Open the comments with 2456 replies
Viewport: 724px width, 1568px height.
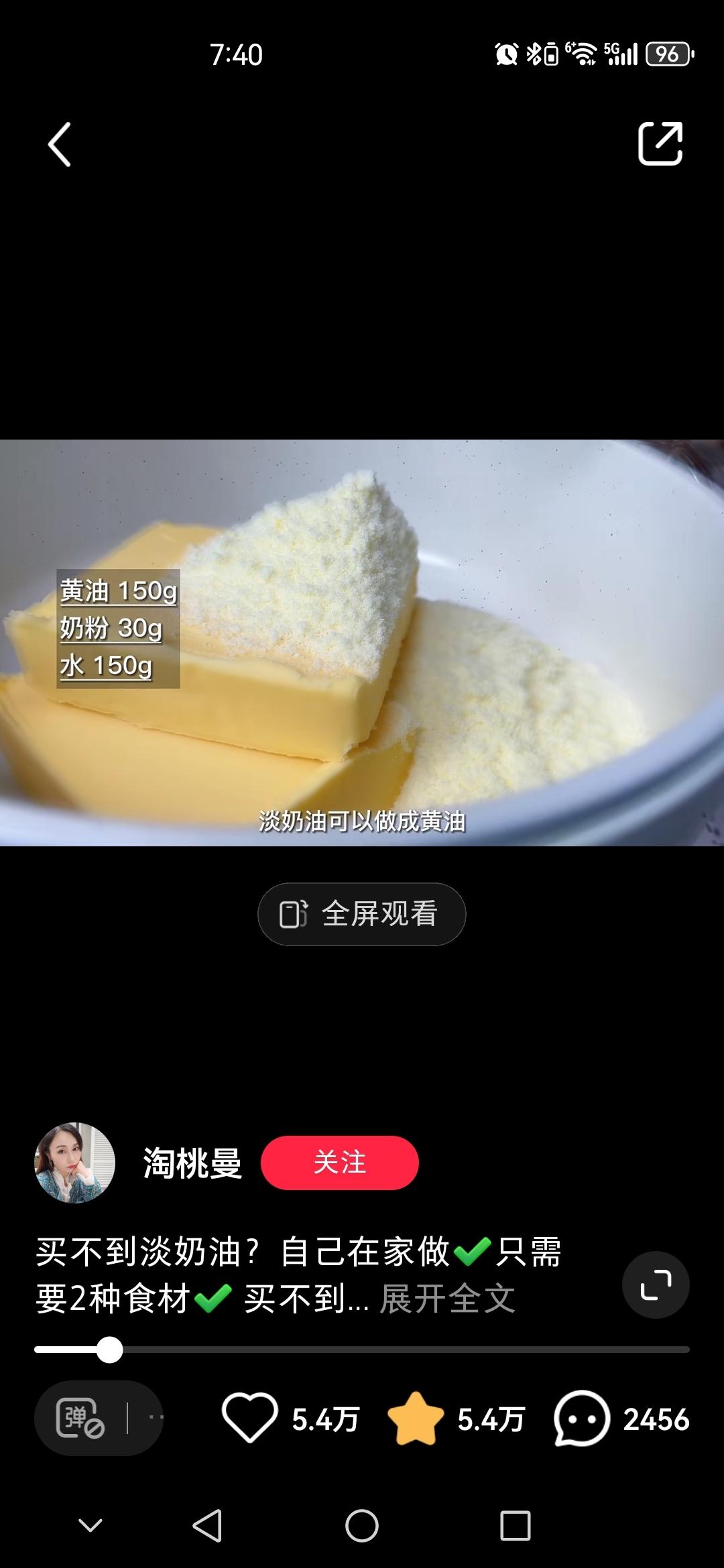(582, 1417)
